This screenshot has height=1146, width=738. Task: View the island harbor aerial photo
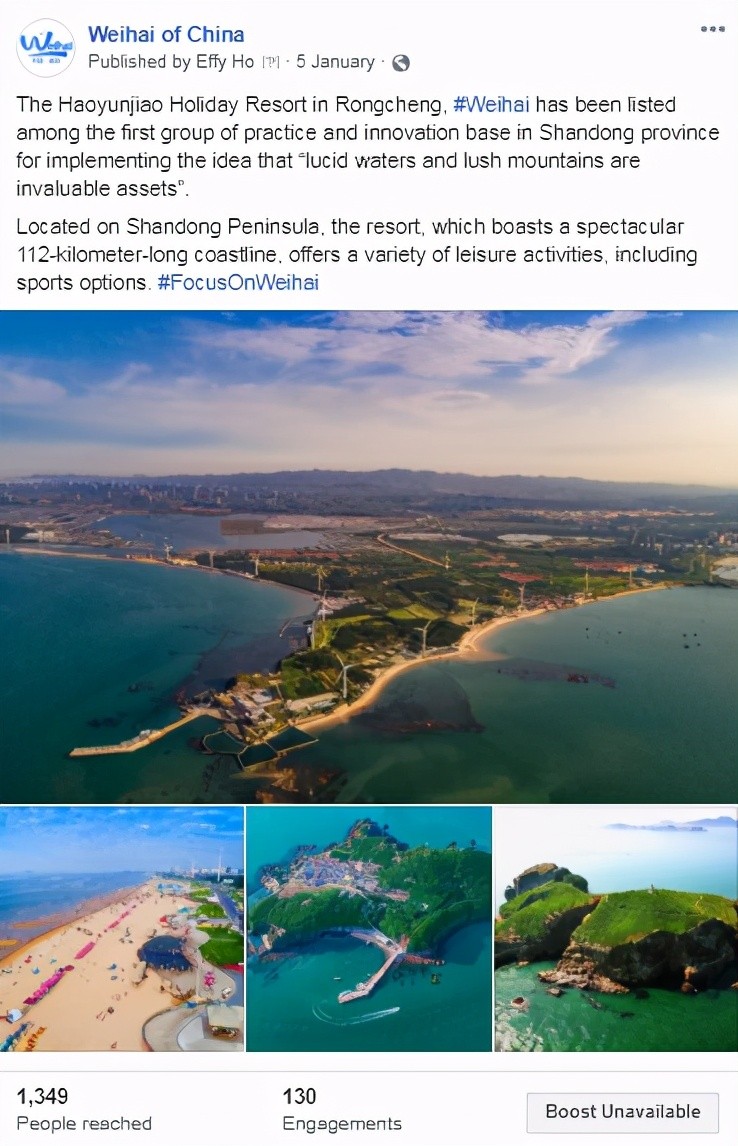(x=369, y=928)
